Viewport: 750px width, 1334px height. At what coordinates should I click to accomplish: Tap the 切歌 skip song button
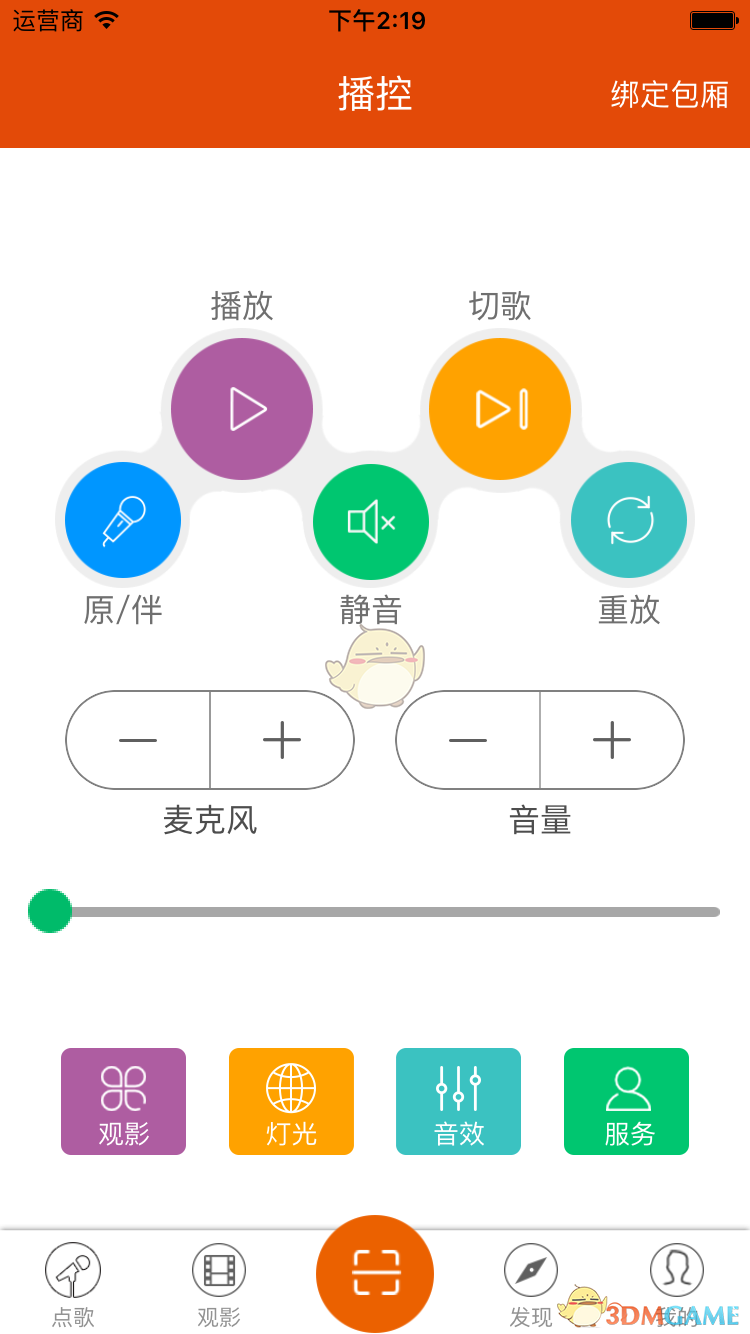coord(500,408)
